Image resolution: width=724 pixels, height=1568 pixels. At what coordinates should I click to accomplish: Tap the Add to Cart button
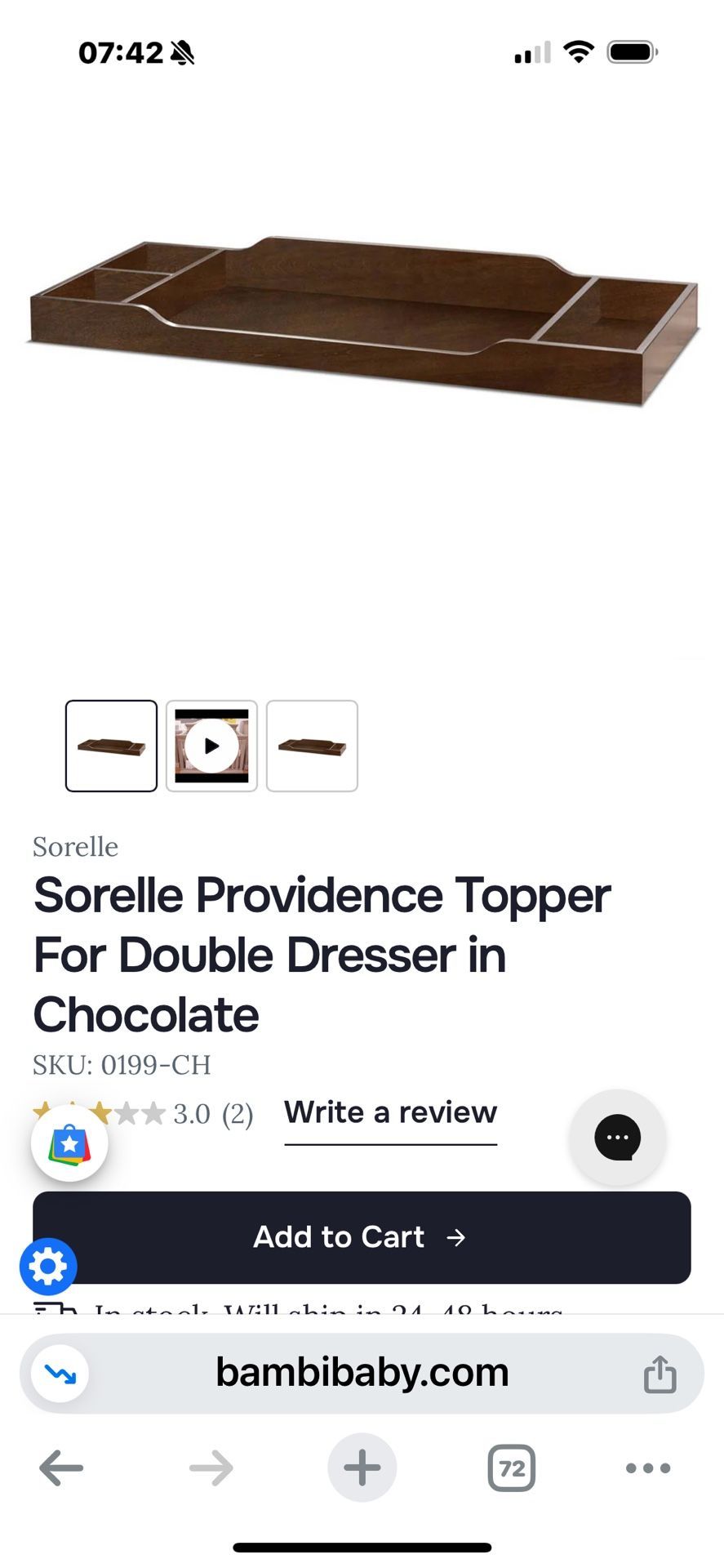[362, 1236]
